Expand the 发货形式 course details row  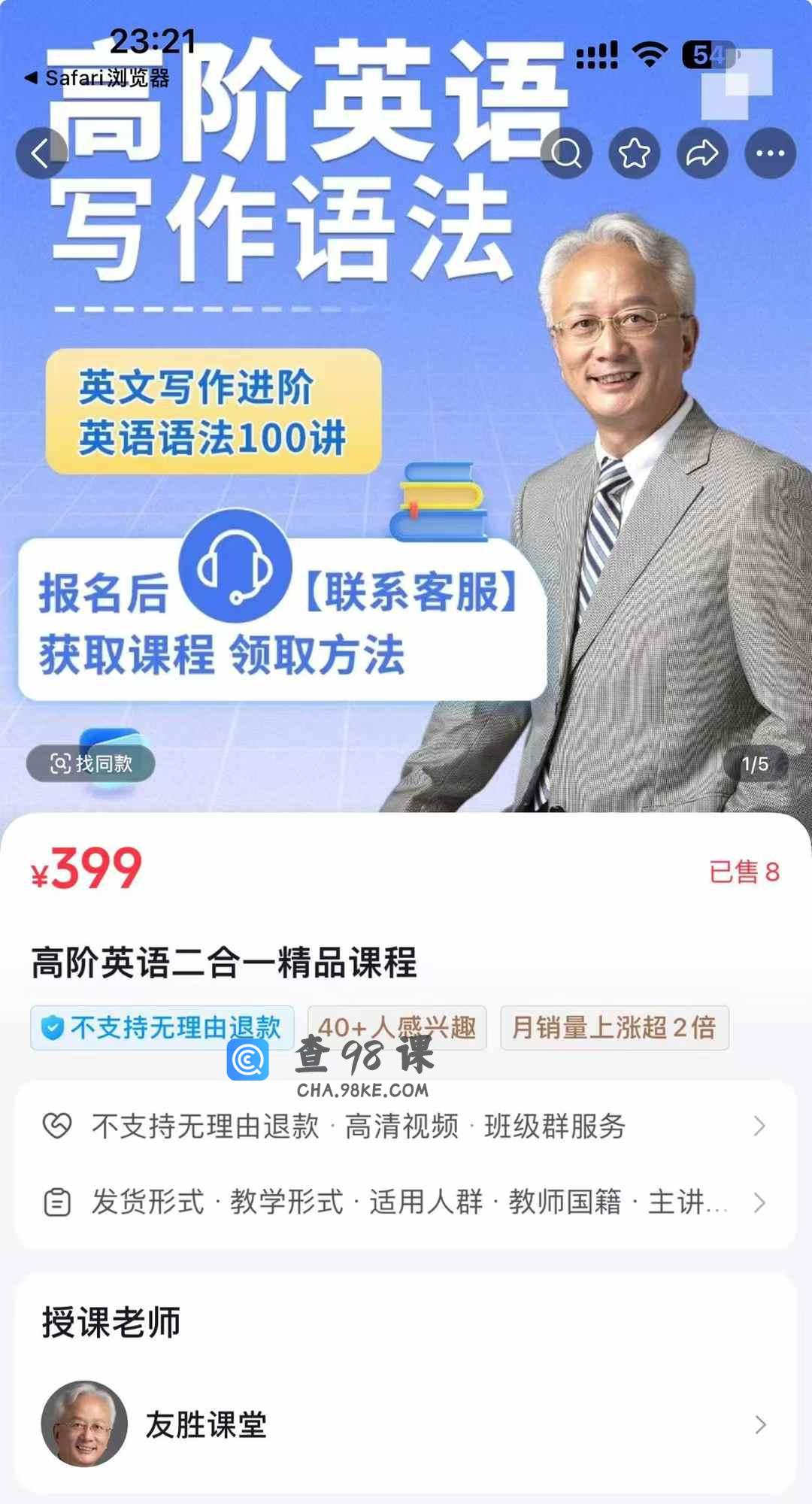[x=406, y=1202]
